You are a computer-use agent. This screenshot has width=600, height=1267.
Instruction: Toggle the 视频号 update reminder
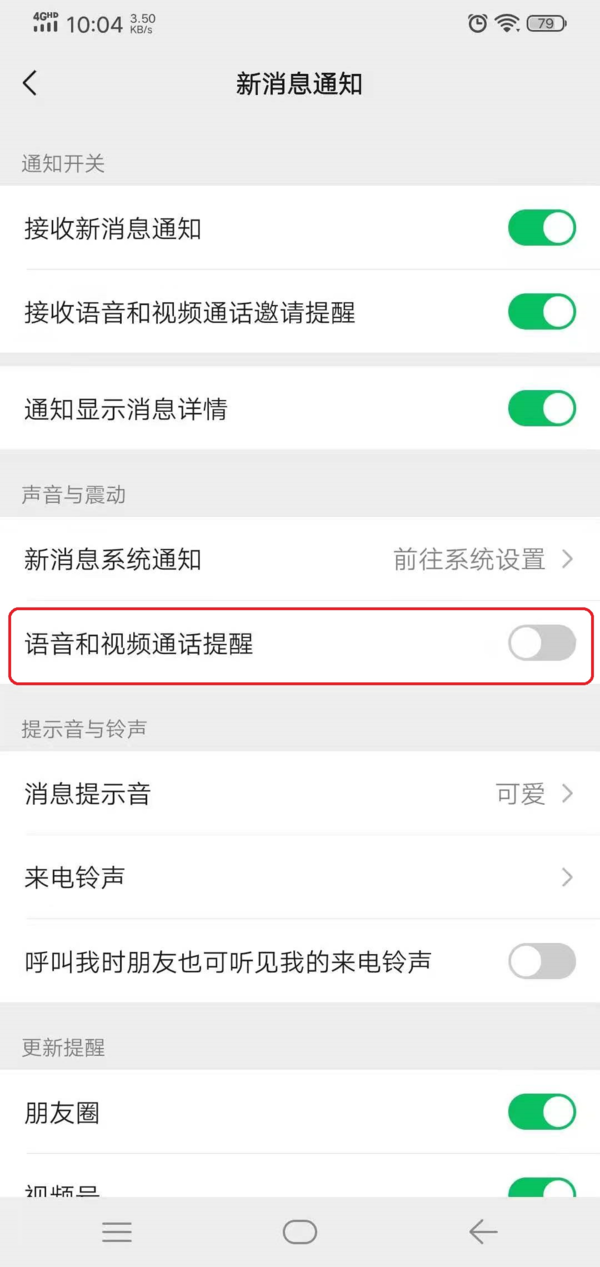pos(541,1187)
